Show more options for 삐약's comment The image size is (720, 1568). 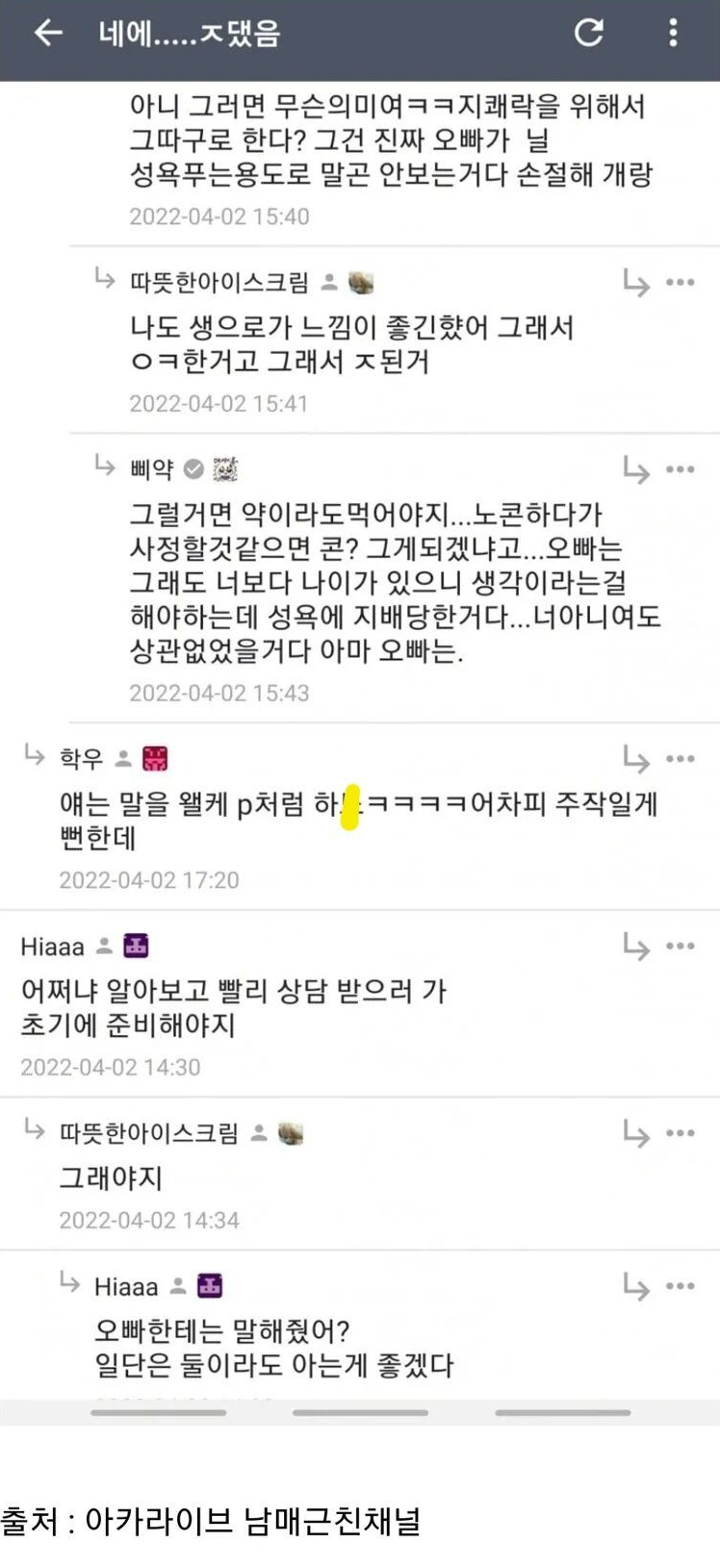(681, 469)
